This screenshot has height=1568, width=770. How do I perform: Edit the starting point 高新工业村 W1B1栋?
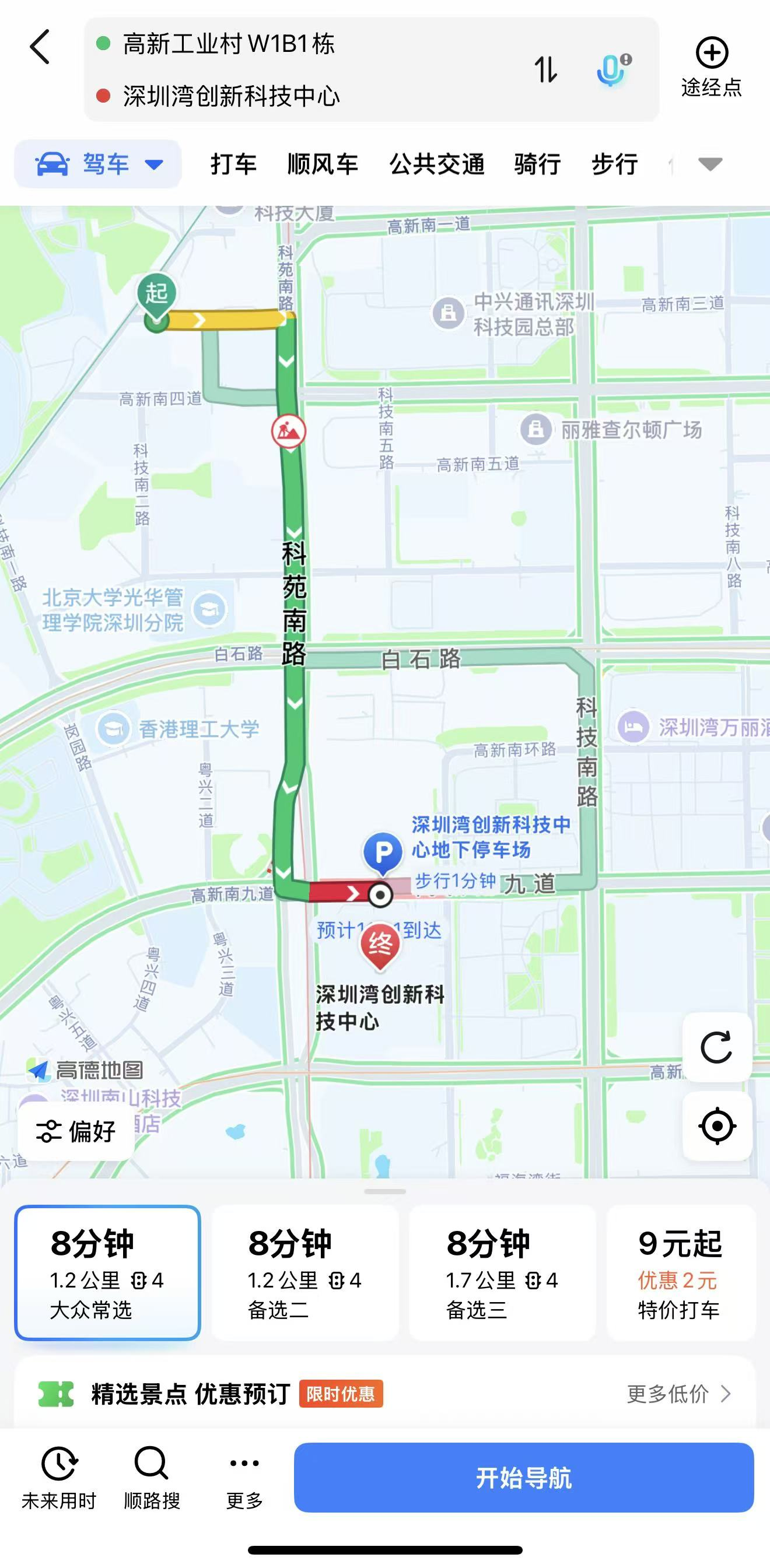[229, 44]
